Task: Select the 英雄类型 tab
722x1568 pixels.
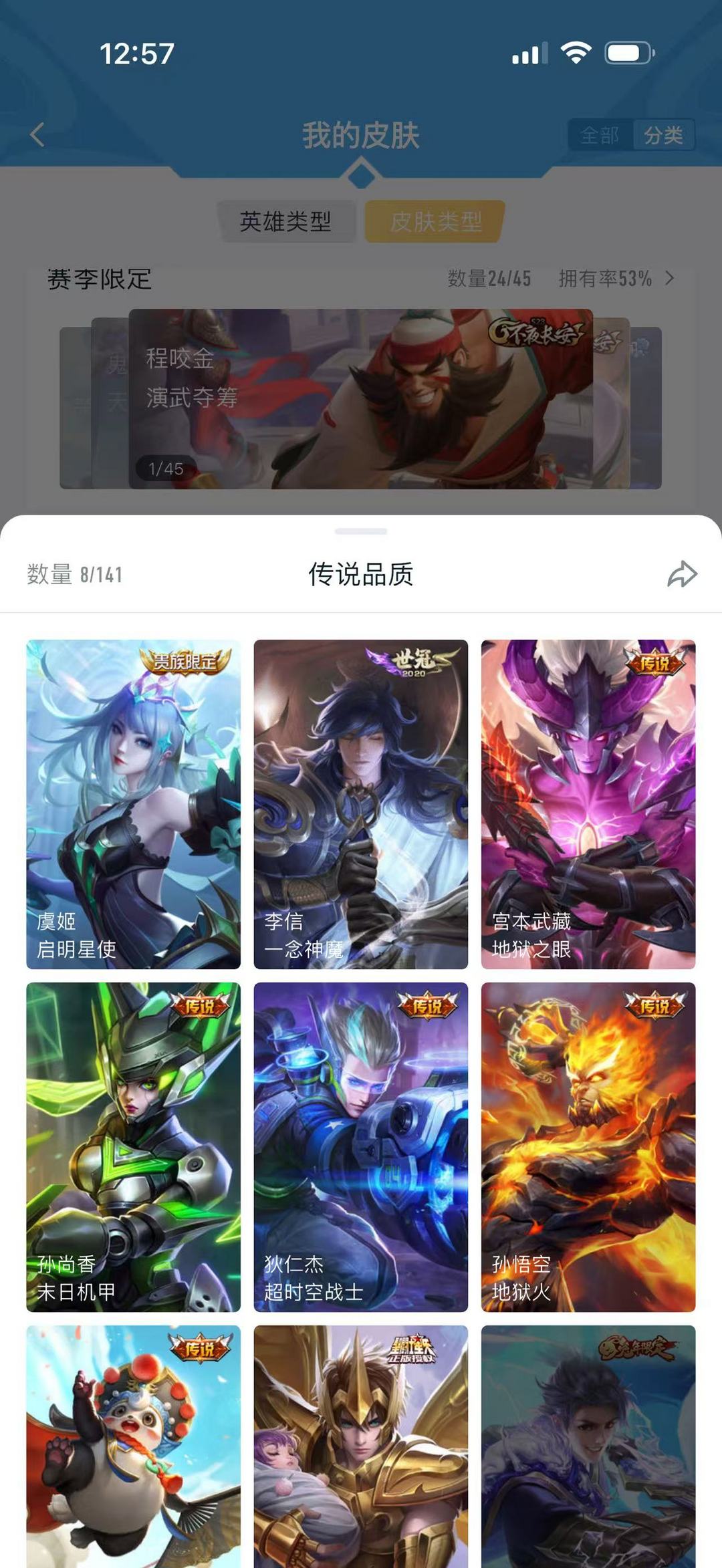Action: tap(285, 221)
